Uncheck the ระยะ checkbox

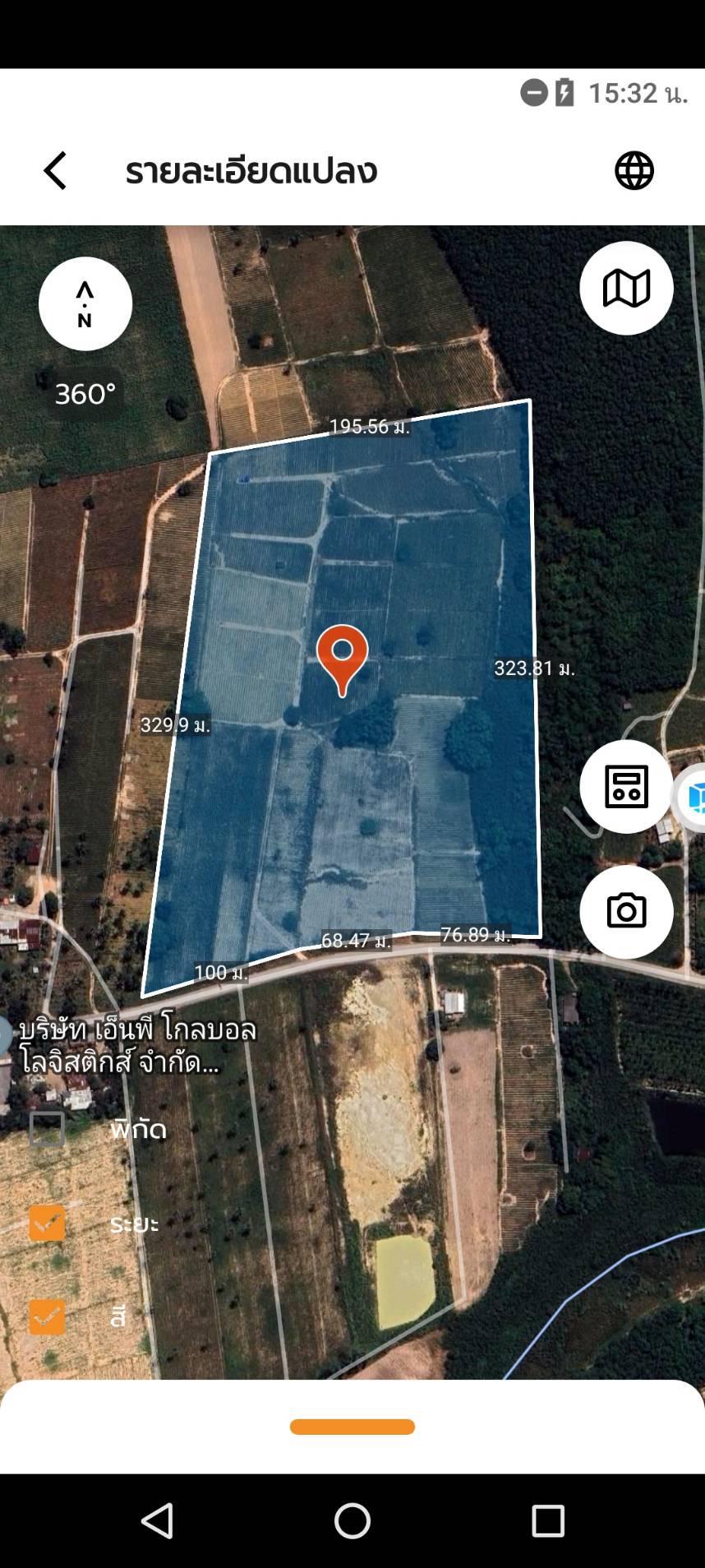[47, 1223]
